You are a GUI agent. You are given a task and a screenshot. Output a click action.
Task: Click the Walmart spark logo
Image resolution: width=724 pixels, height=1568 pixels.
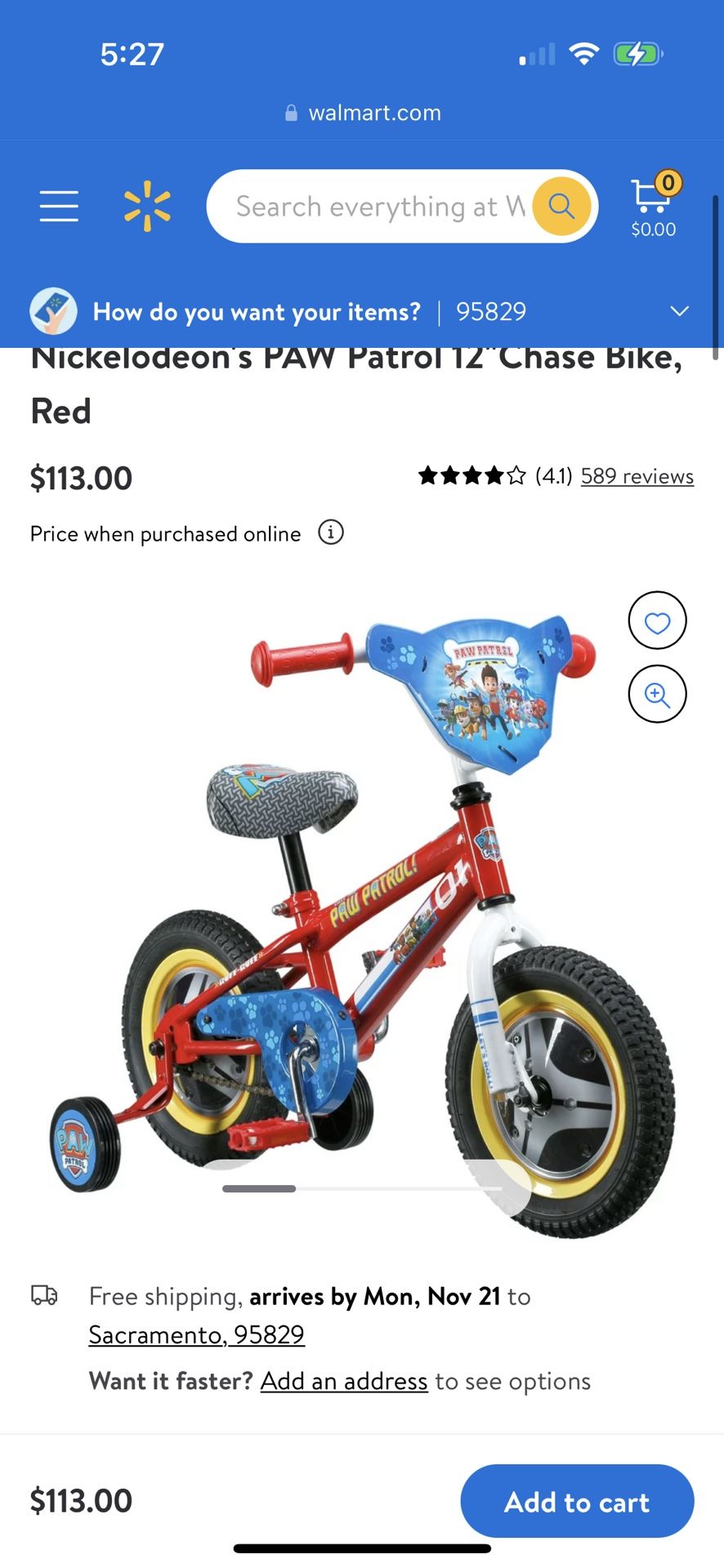(x=147, y=207)
